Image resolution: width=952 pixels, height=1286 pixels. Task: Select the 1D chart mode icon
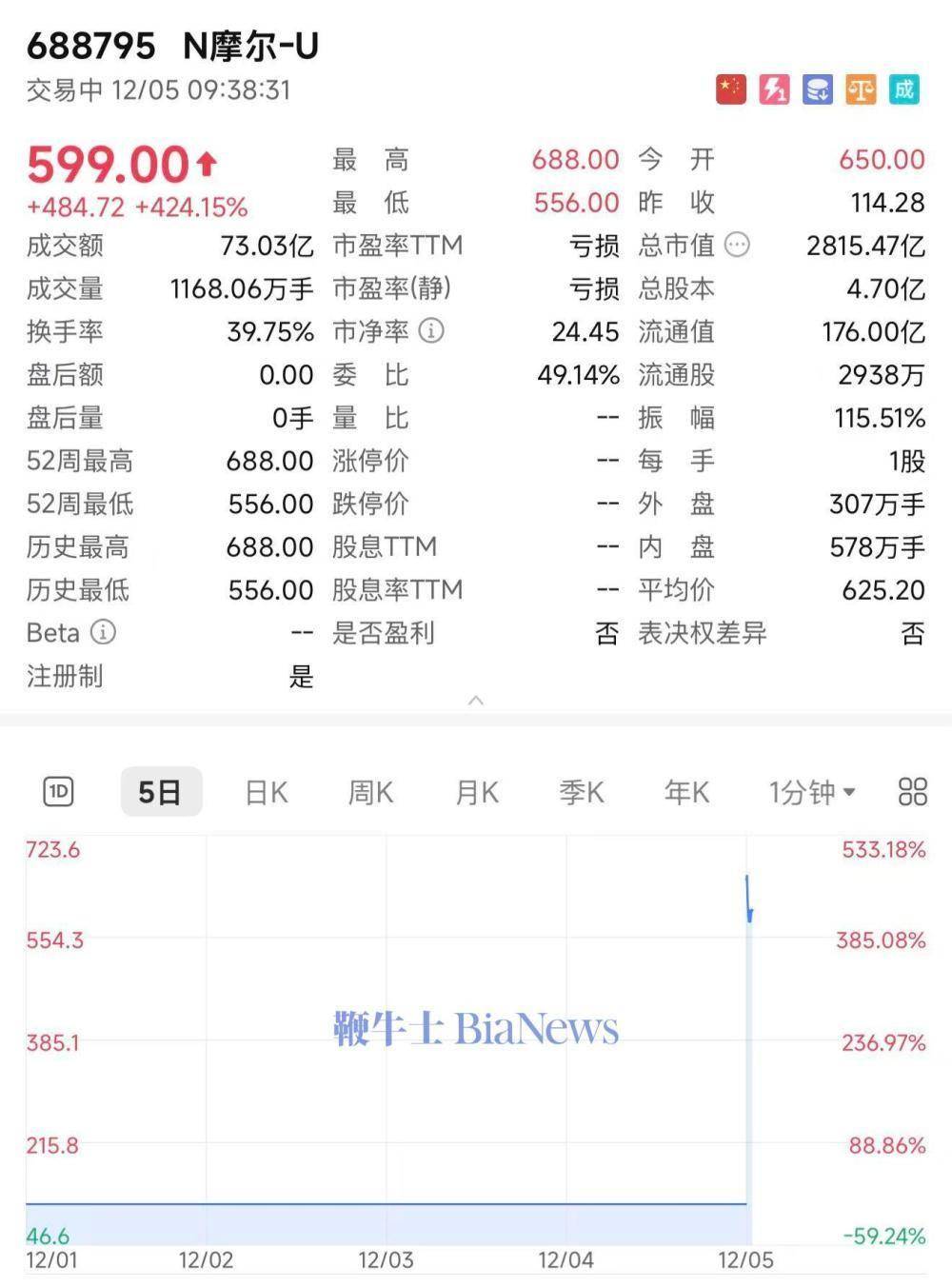click(57, 791)
